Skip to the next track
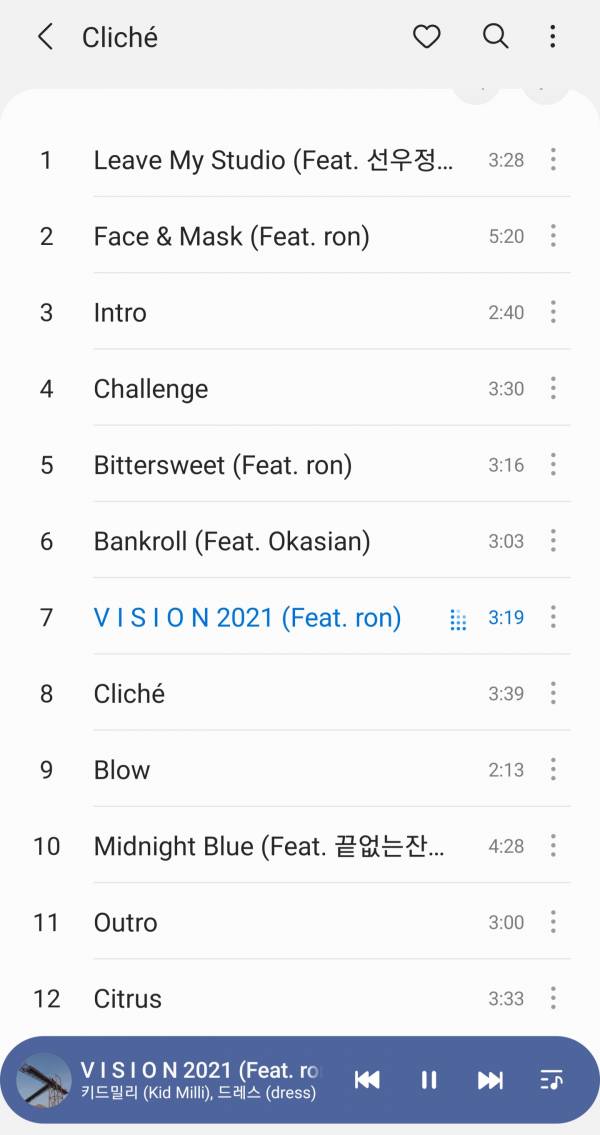The height and width of the screenshot is (1135, 600). [490, 1080]
